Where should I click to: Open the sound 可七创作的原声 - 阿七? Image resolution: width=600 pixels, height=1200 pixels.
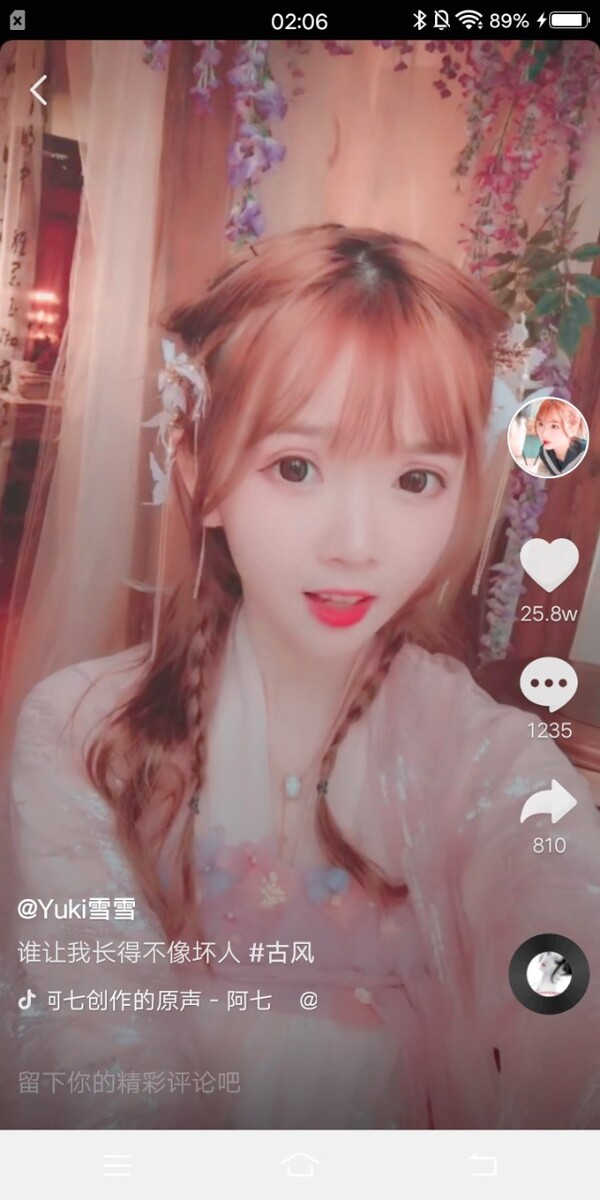[158, 1000]
